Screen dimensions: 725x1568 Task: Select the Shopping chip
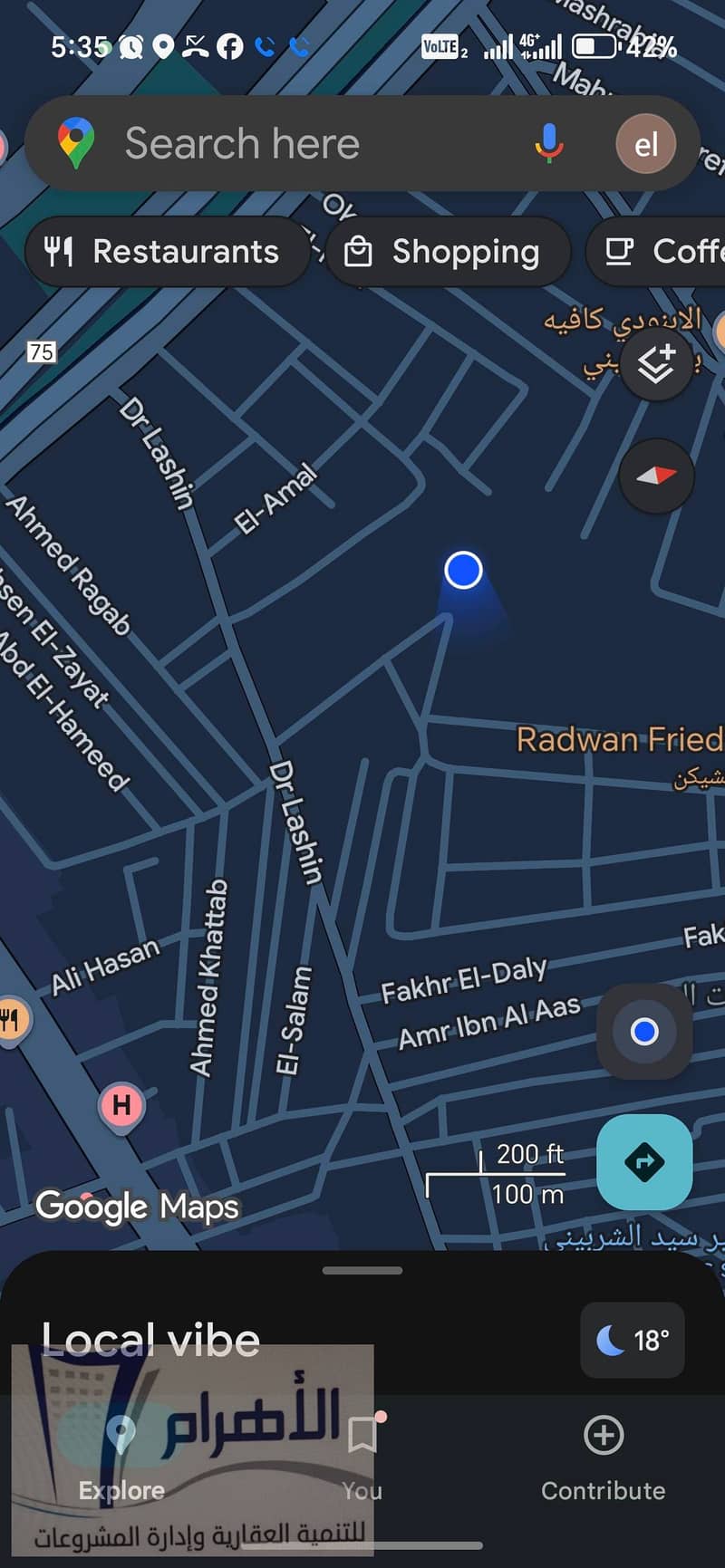coord(448,251)
